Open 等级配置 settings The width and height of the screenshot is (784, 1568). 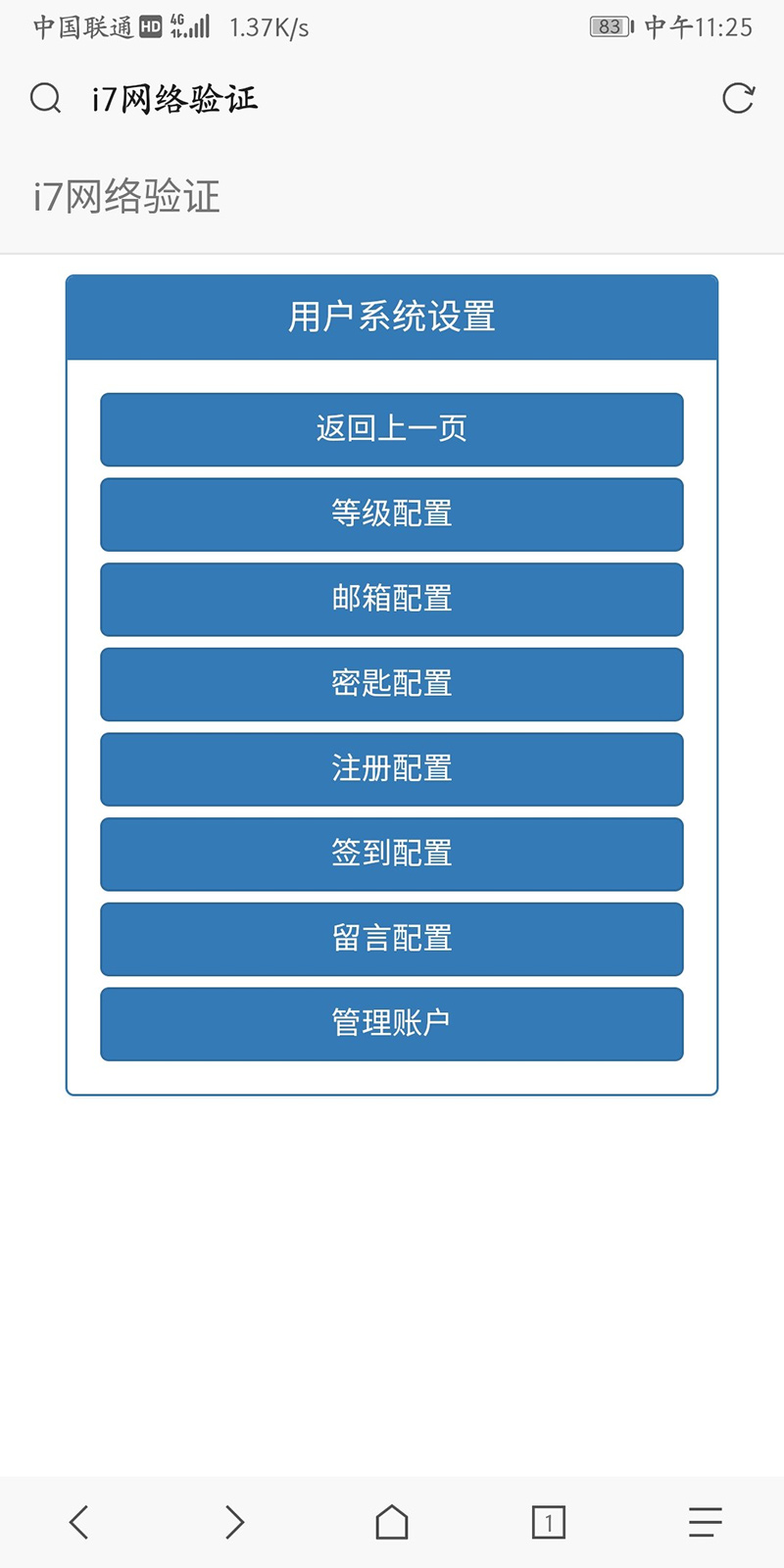point(392,514)
